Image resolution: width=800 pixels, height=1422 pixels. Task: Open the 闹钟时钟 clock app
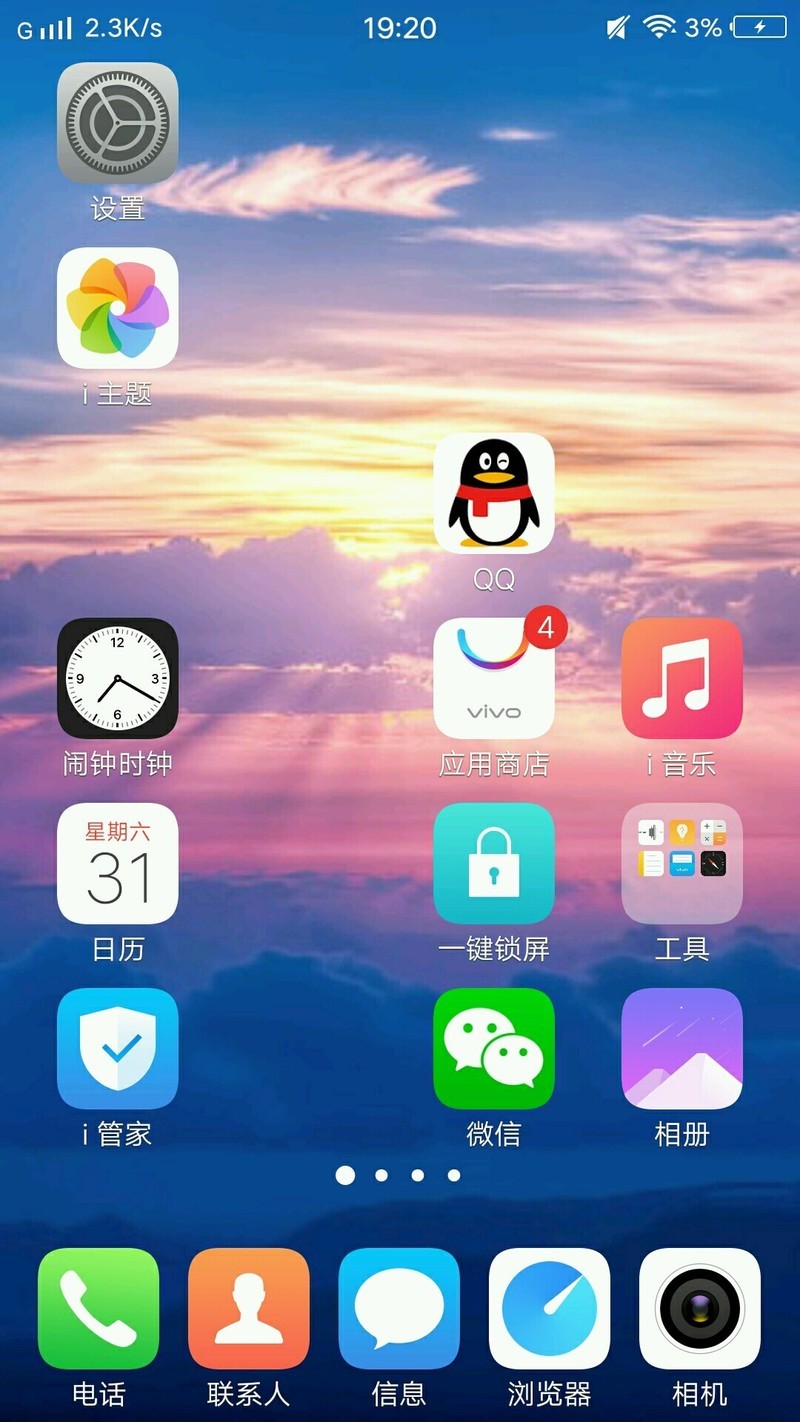pos(117,678)
